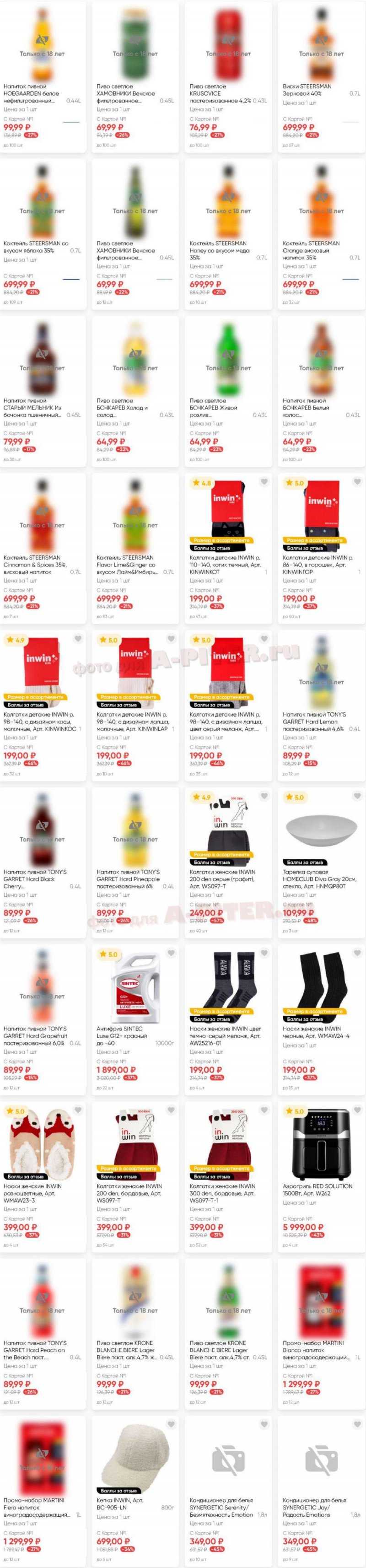Viewport: 366px width, 1568px height.
Task: Like the Тарелка суповая HOMECLUB Diva Gray
Action: [357, 796]
